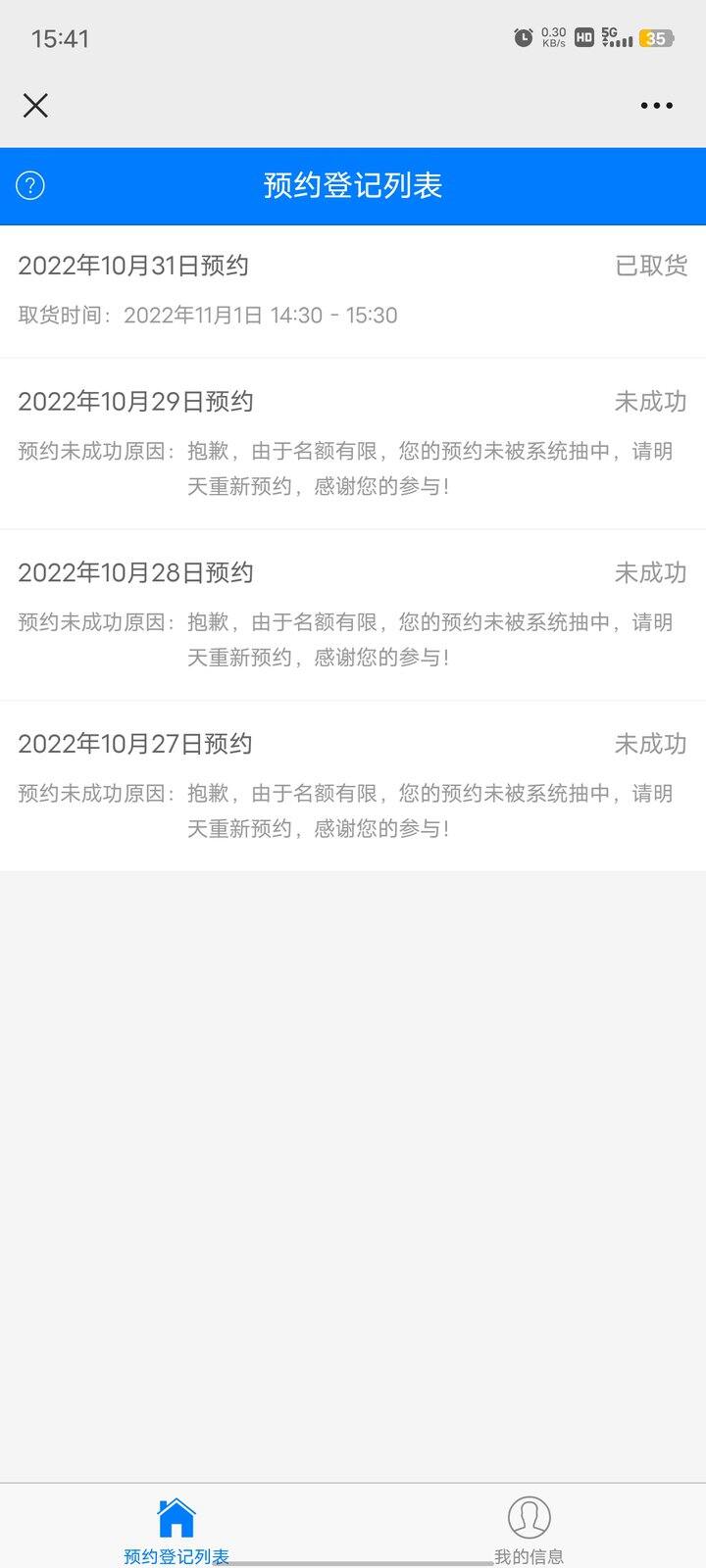Screen dimensions: 706x1568
Task: Open the three-dot overflow menu
Action: (656, 106)
